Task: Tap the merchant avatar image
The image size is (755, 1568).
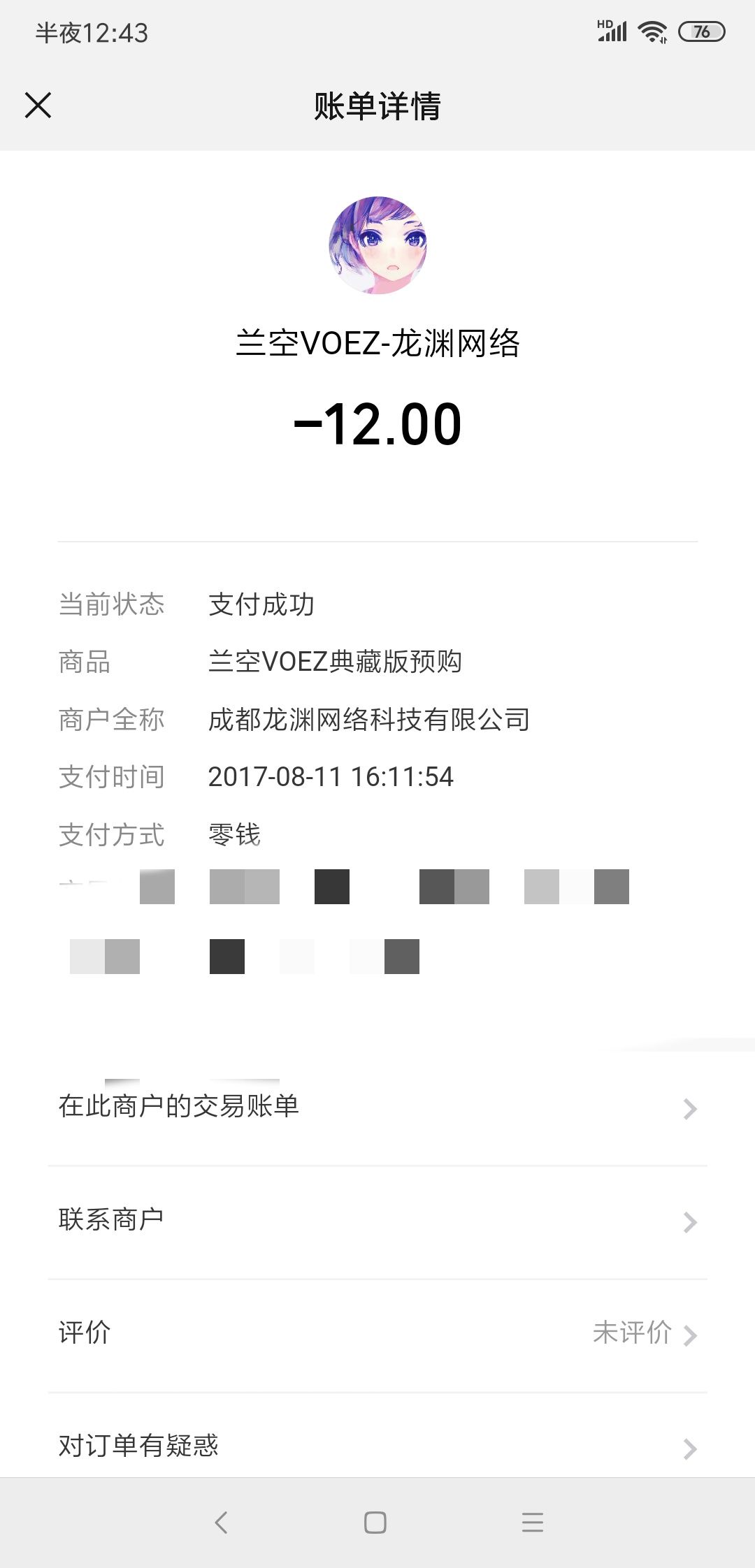Action: point(377,245)
